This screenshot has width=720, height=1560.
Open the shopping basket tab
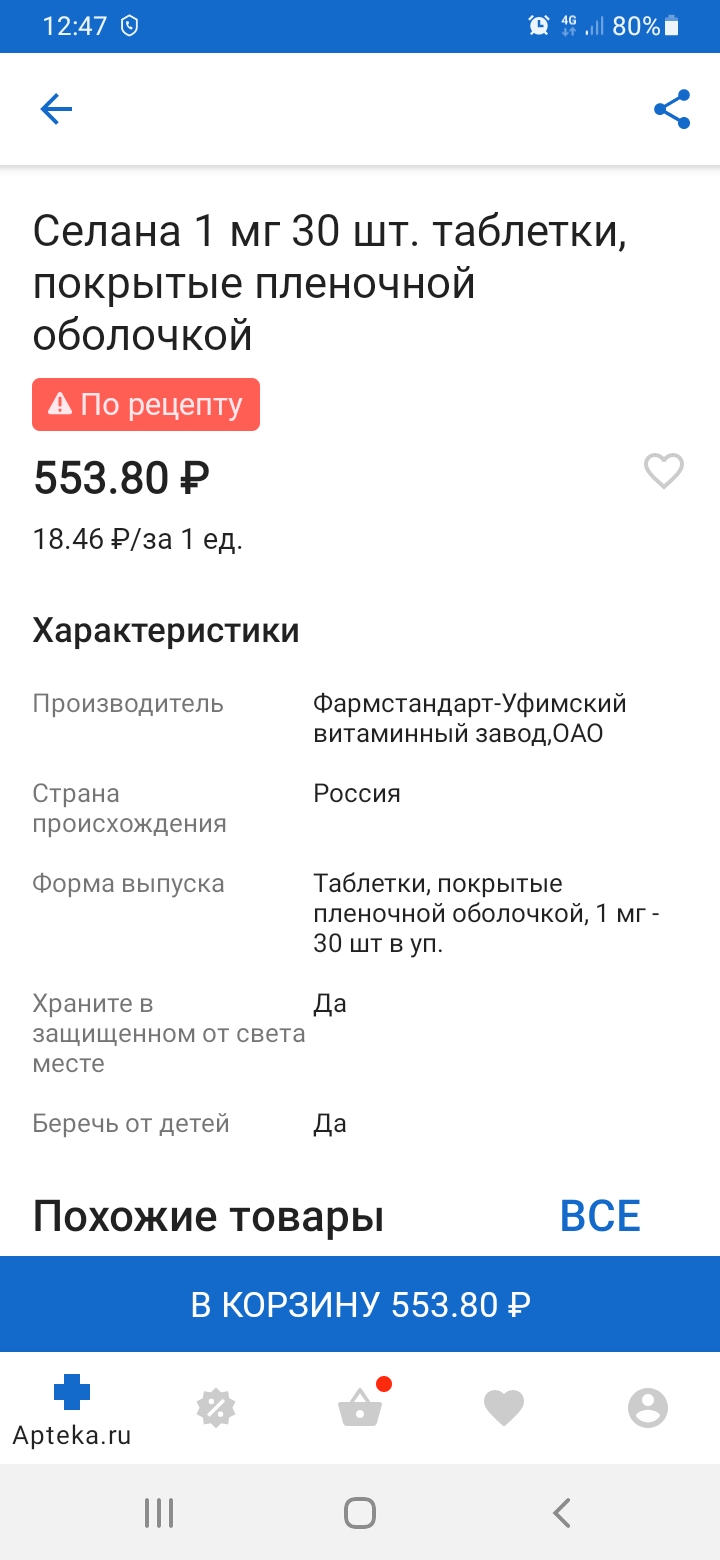pos(360,1408)
